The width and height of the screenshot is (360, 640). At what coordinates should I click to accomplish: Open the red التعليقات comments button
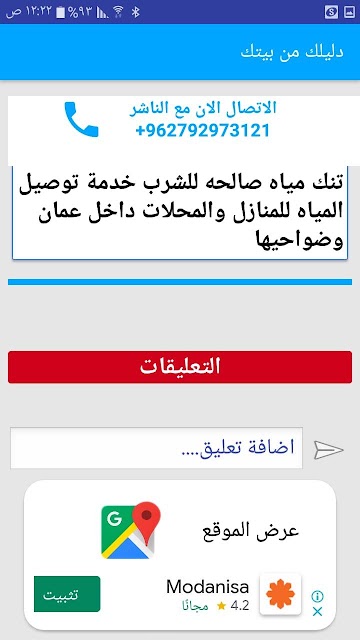point(180,367)
